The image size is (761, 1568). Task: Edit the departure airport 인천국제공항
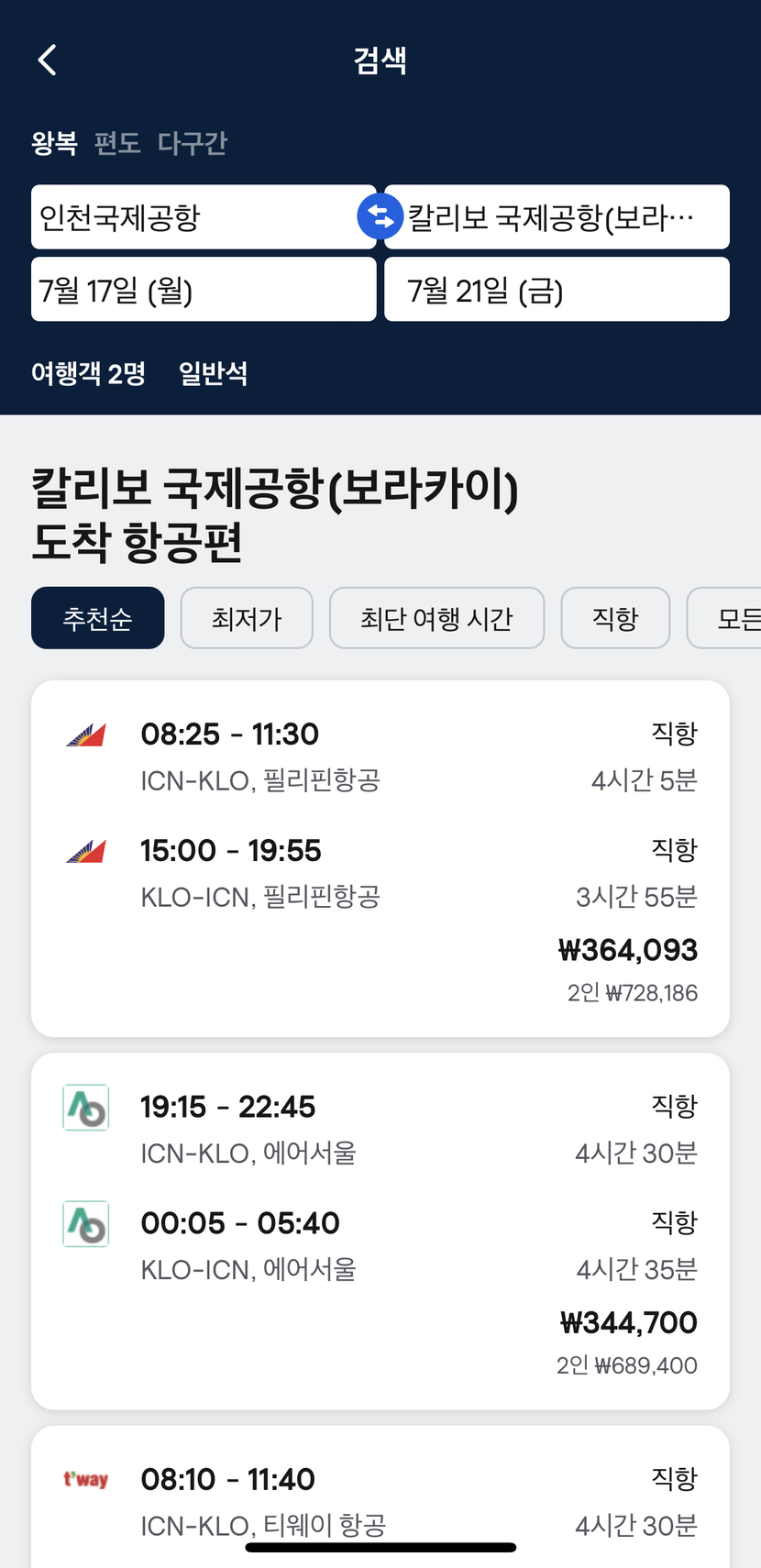click(x=204, y=217)
